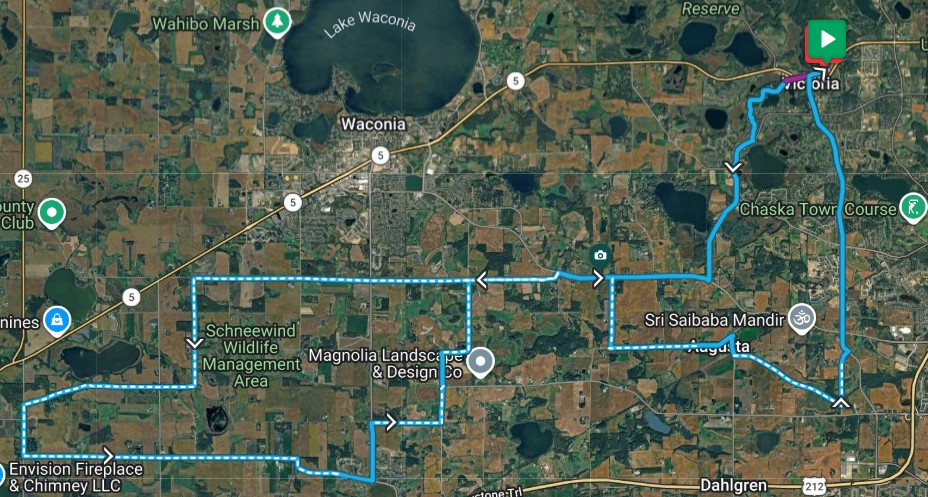
Task: Open the Envision Fireplace & Chimney LLC pin
Action: [4, 472]
